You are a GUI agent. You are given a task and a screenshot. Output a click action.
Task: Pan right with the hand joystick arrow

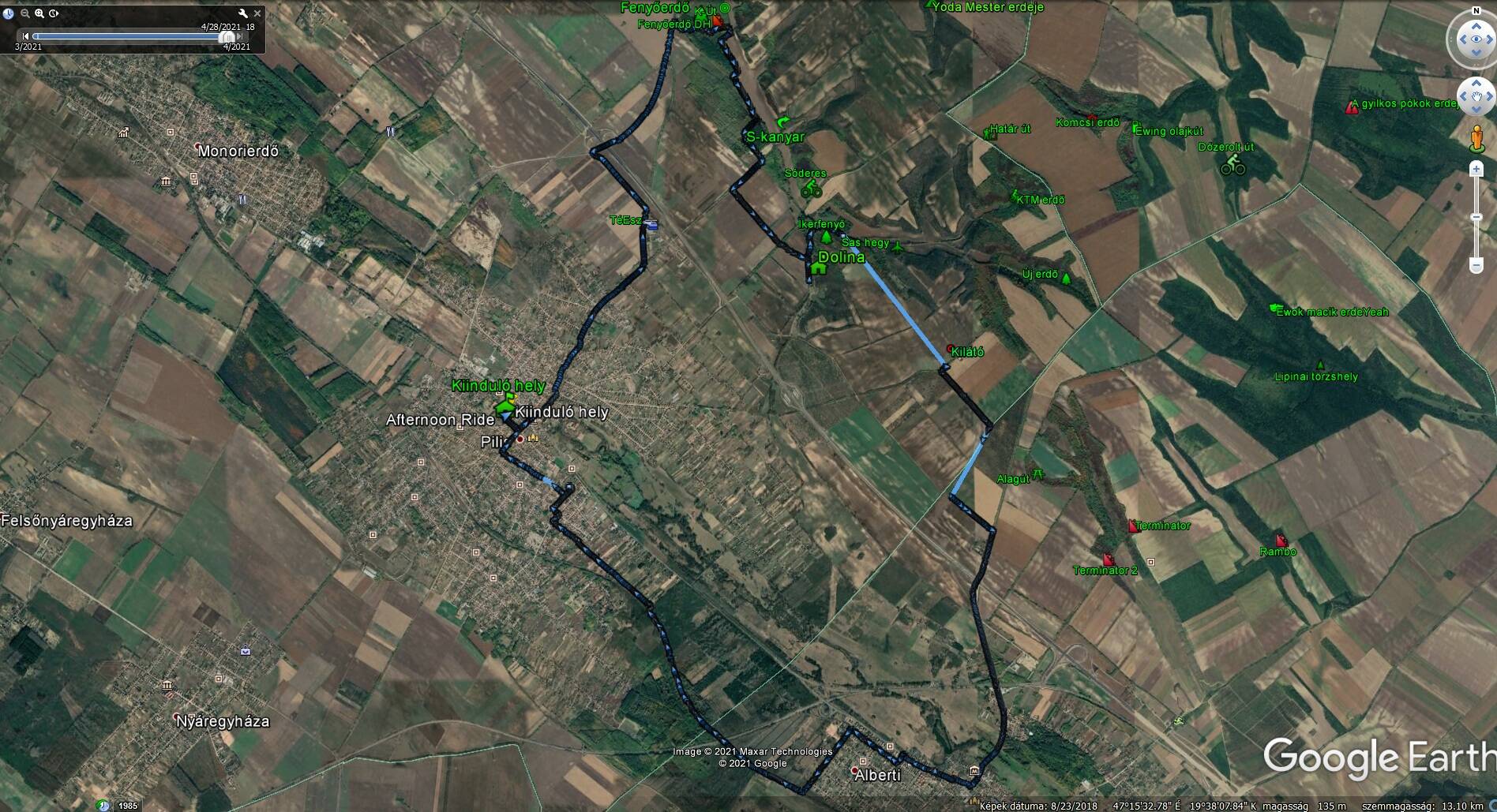coord(1490,97)
